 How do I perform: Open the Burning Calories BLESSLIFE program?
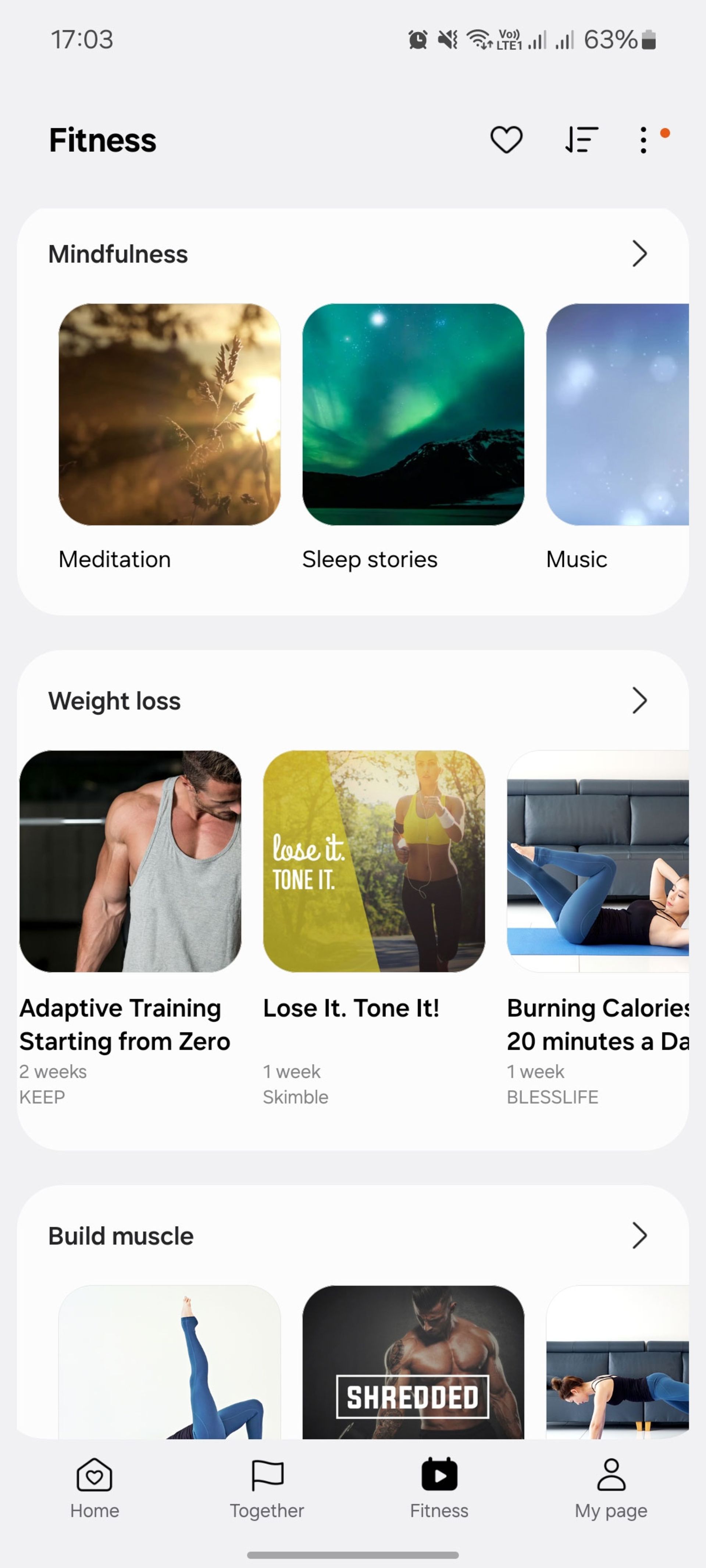[x=598, y=861]
